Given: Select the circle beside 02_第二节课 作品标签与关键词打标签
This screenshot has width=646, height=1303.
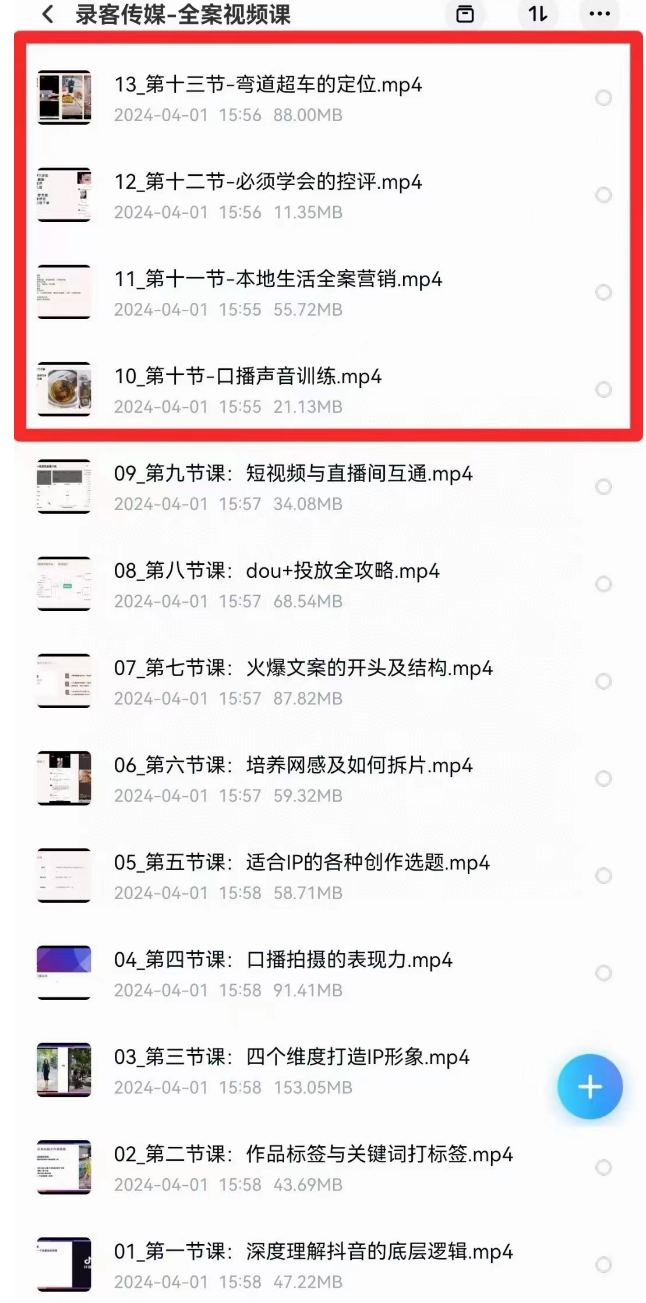Looking at the screenshot, I should (603, 1168).
